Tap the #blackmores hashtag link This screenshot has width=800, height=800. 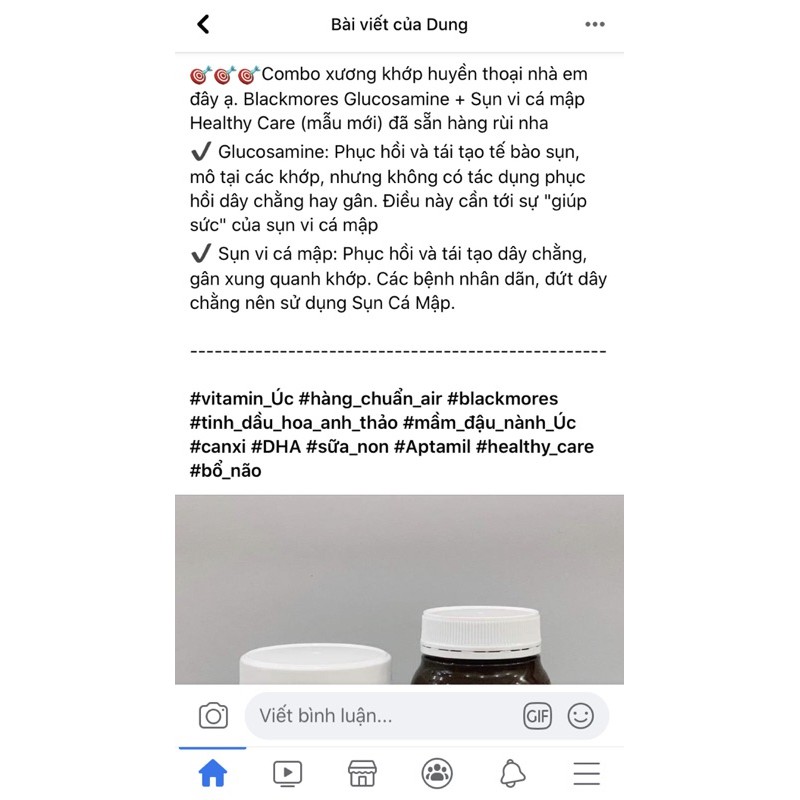pos(503,399)
